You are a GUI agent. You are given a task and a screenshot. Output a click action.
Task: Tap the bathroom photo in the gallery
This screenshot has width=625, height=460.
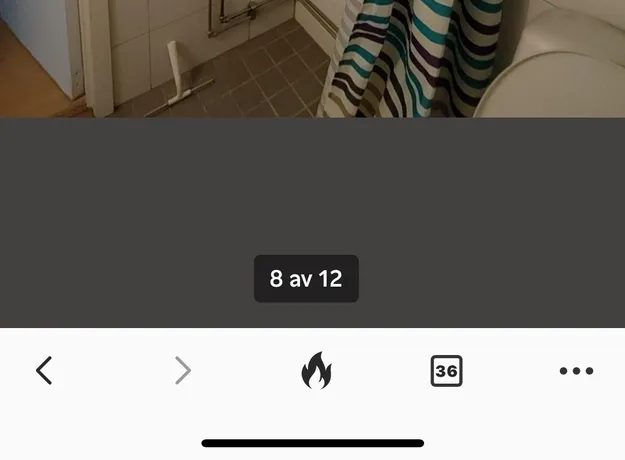pos(312,58)
